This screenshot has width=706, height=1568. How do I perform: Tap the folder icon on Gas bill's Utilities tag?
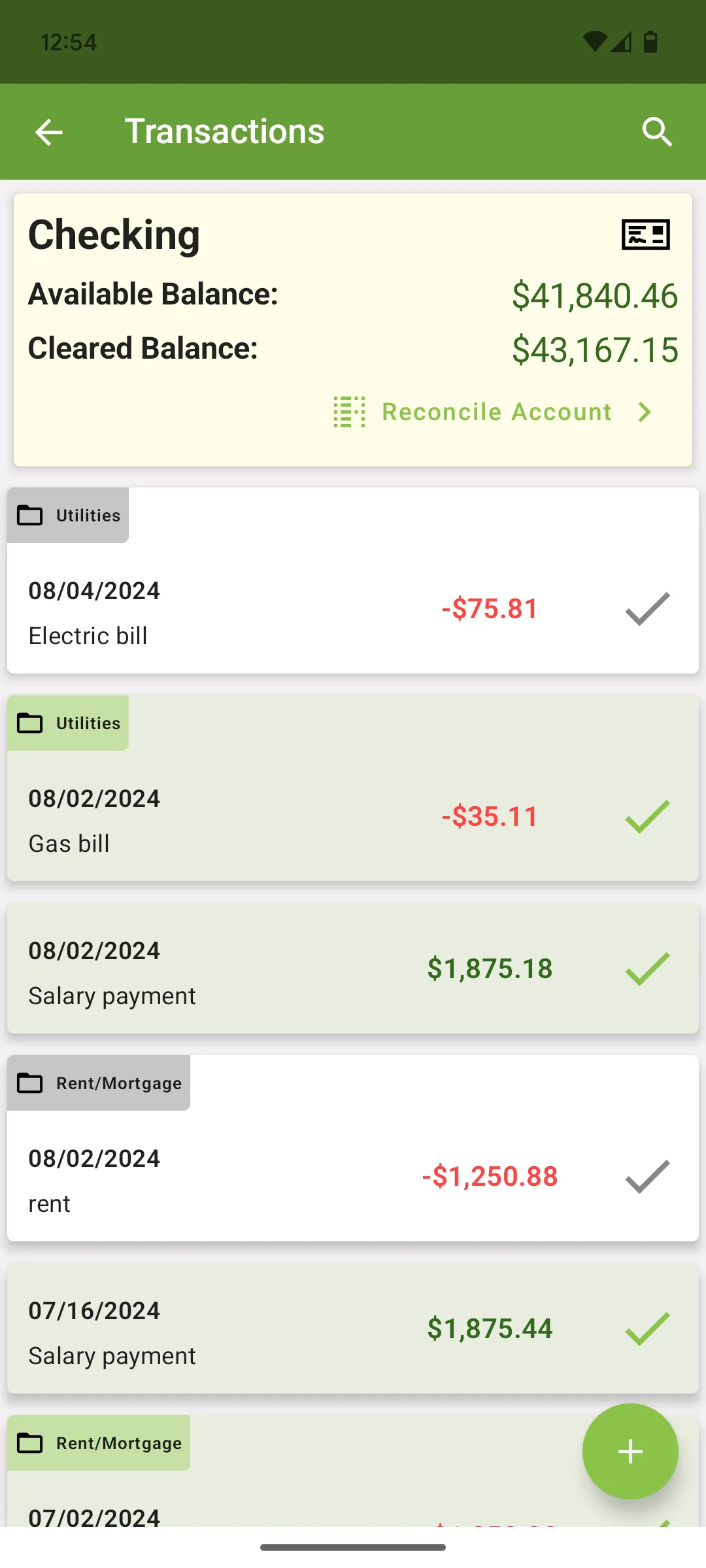(29, 723)
